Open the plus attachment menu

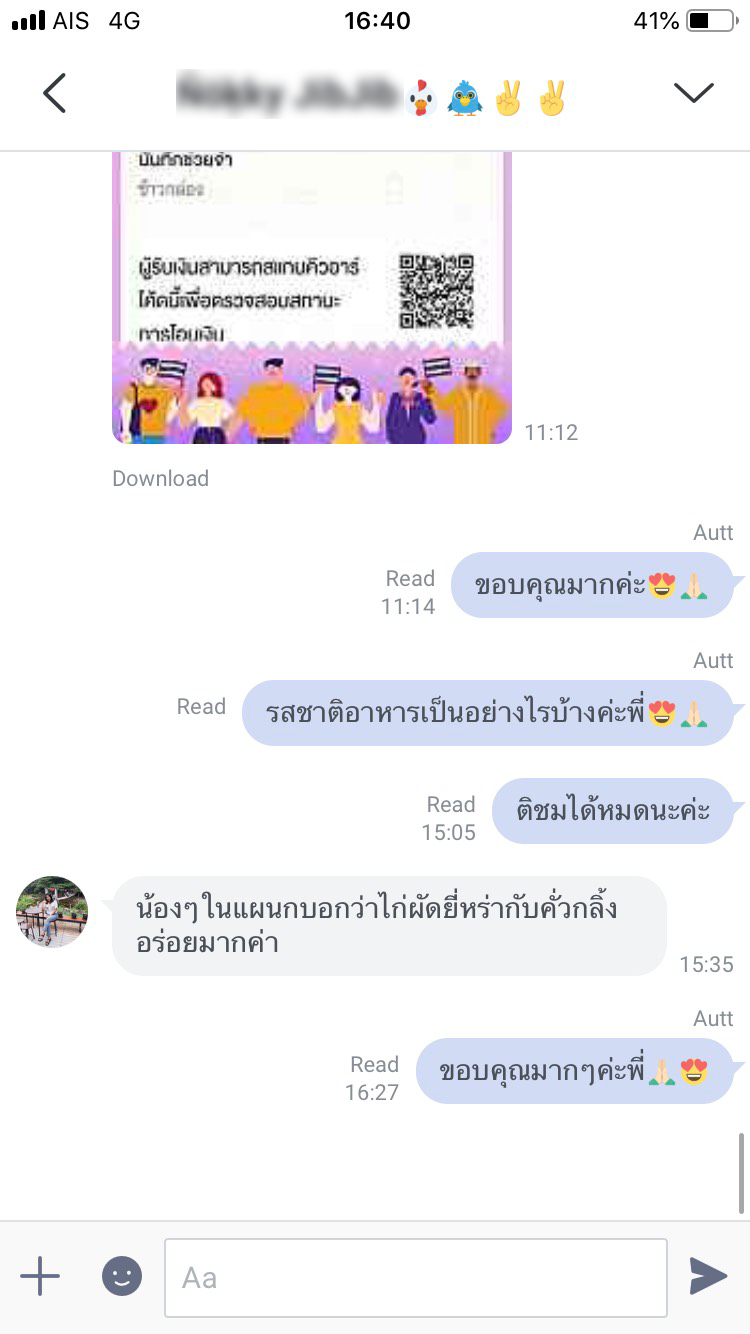pyautogui.click(x=40, y=1277)
